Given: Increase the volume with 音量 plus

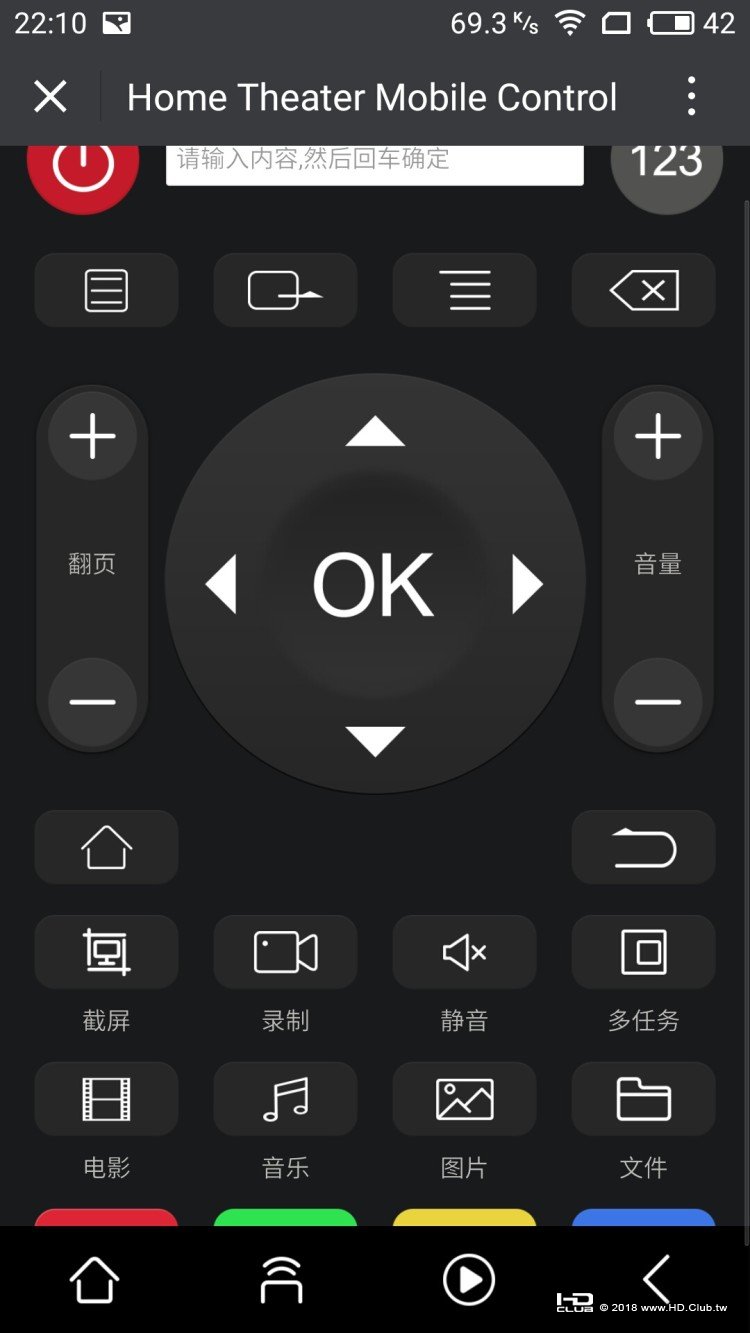Looking at the screenshot, I should [657, 437].
